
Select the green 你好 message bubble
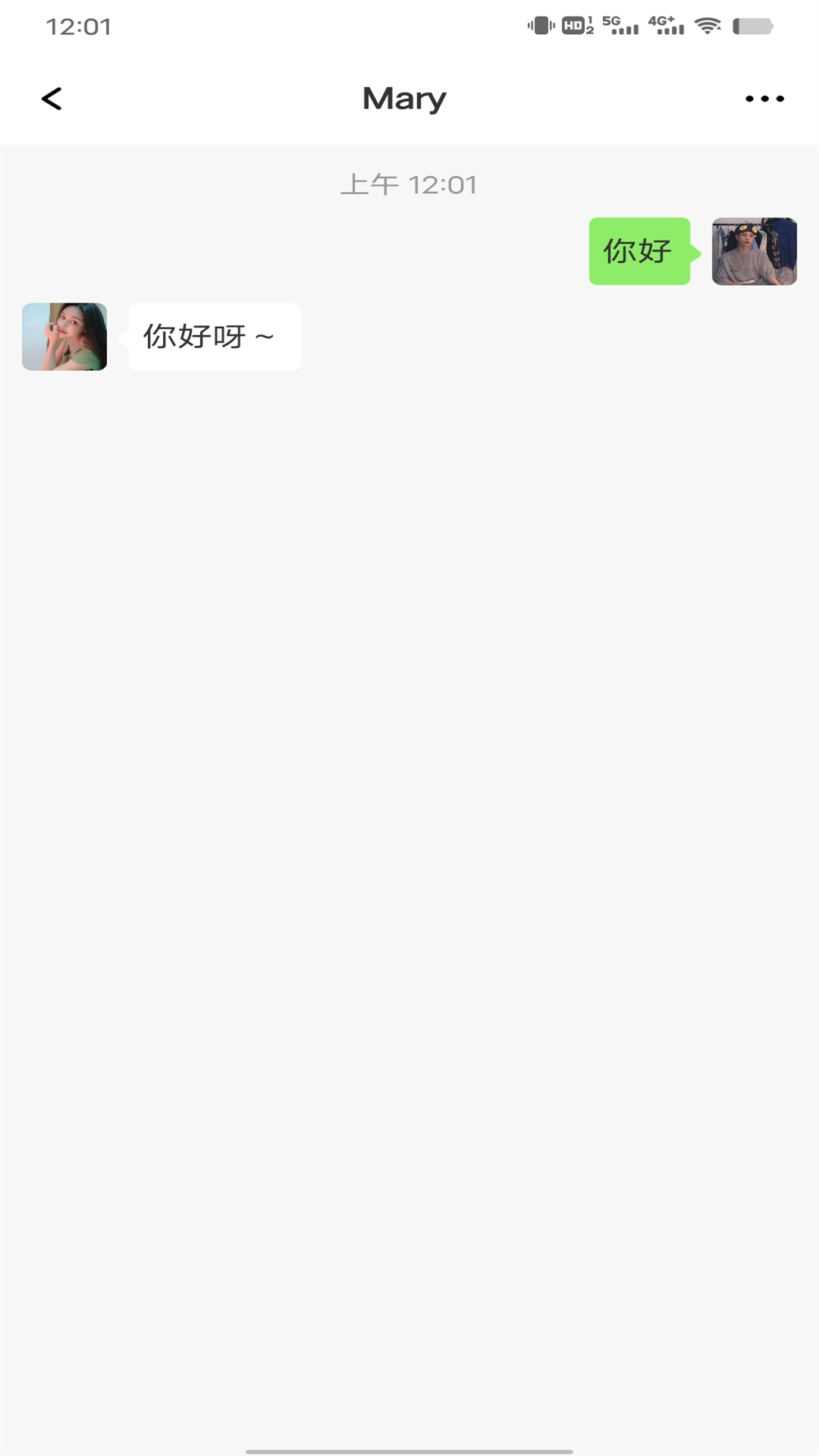pos(639,253)
